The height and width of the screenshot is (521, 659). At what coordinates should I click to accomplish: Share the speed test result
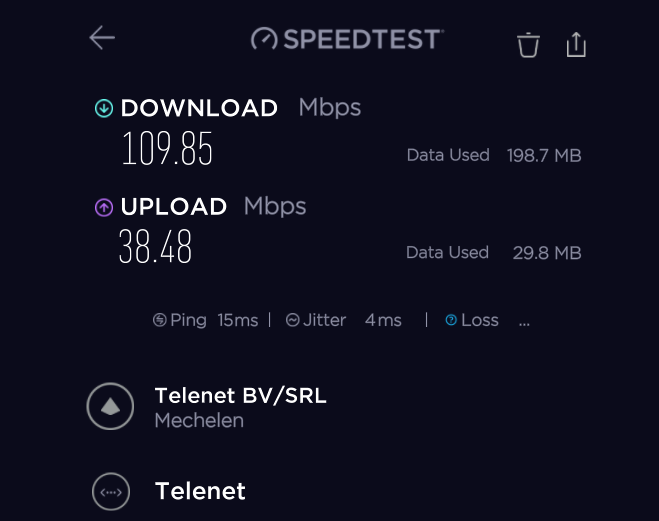[x=576, y=44]
